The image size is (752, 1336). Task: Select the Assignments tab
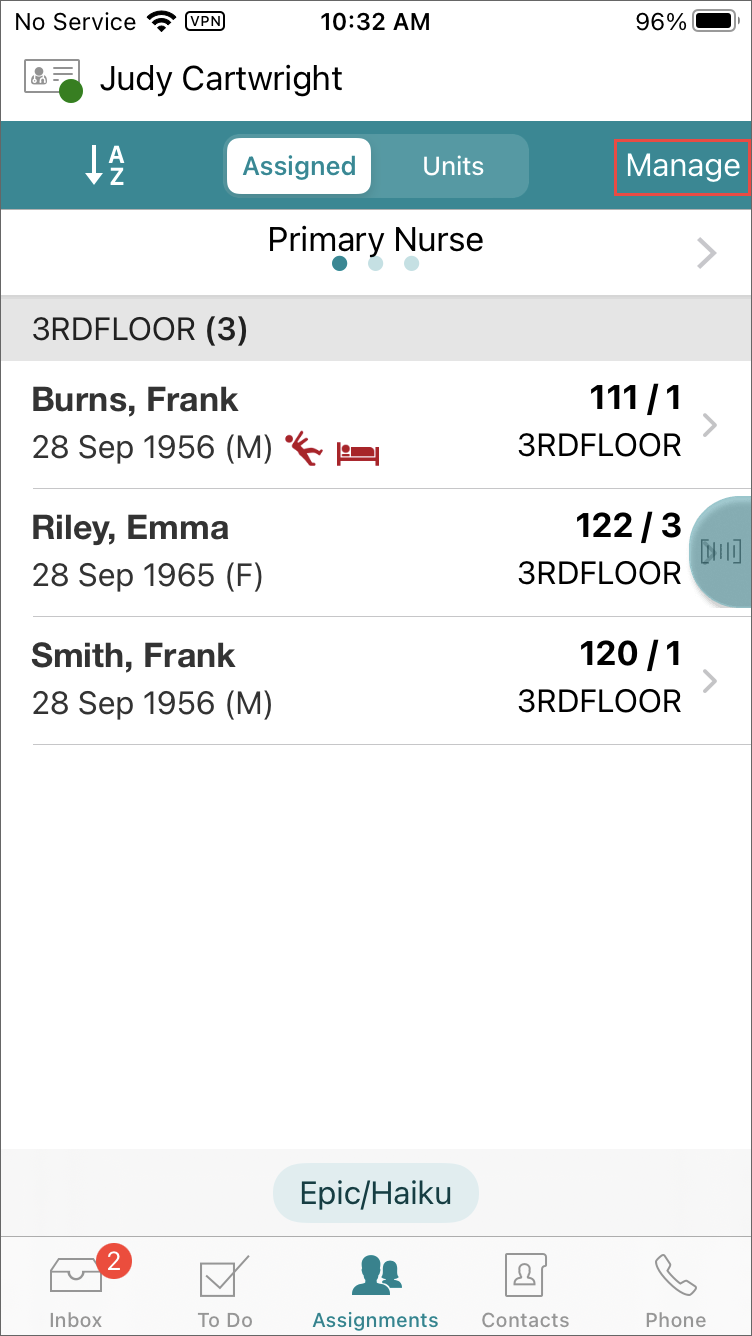pyautogui.click(x=375, y=1291)
